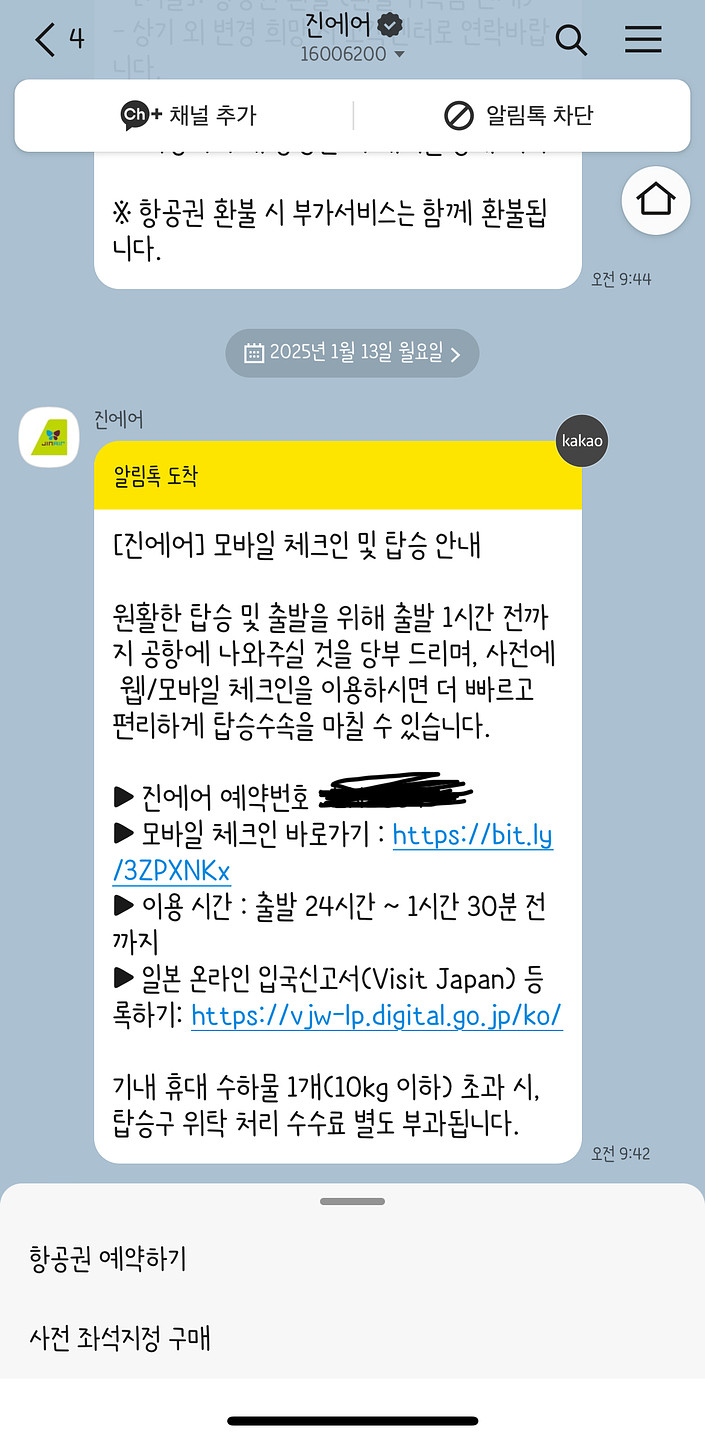Expand the 16006200 channel number dropdown
Screen dimensions: 705x1440
point(352,54)
